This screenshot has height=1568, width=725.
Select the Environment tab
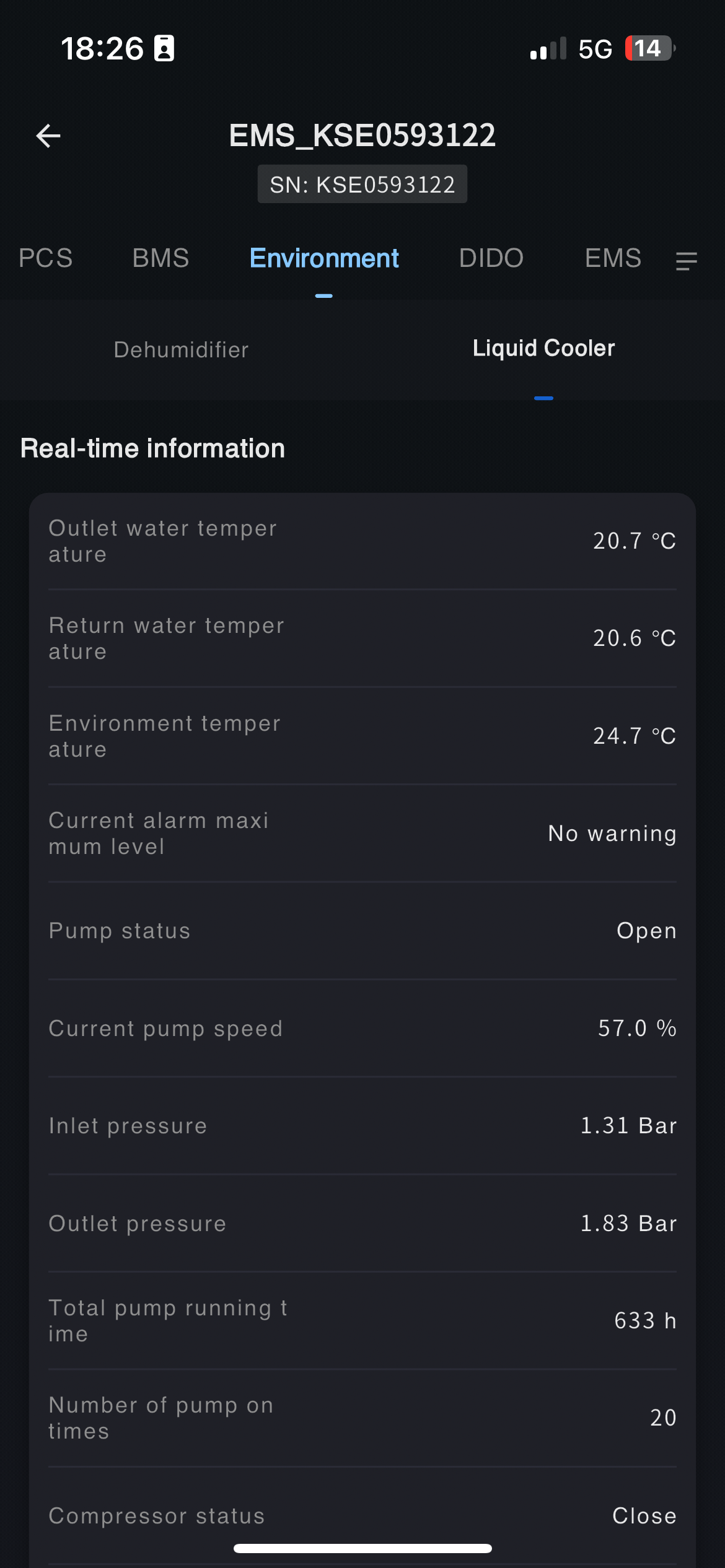click(x=324, y=258)
